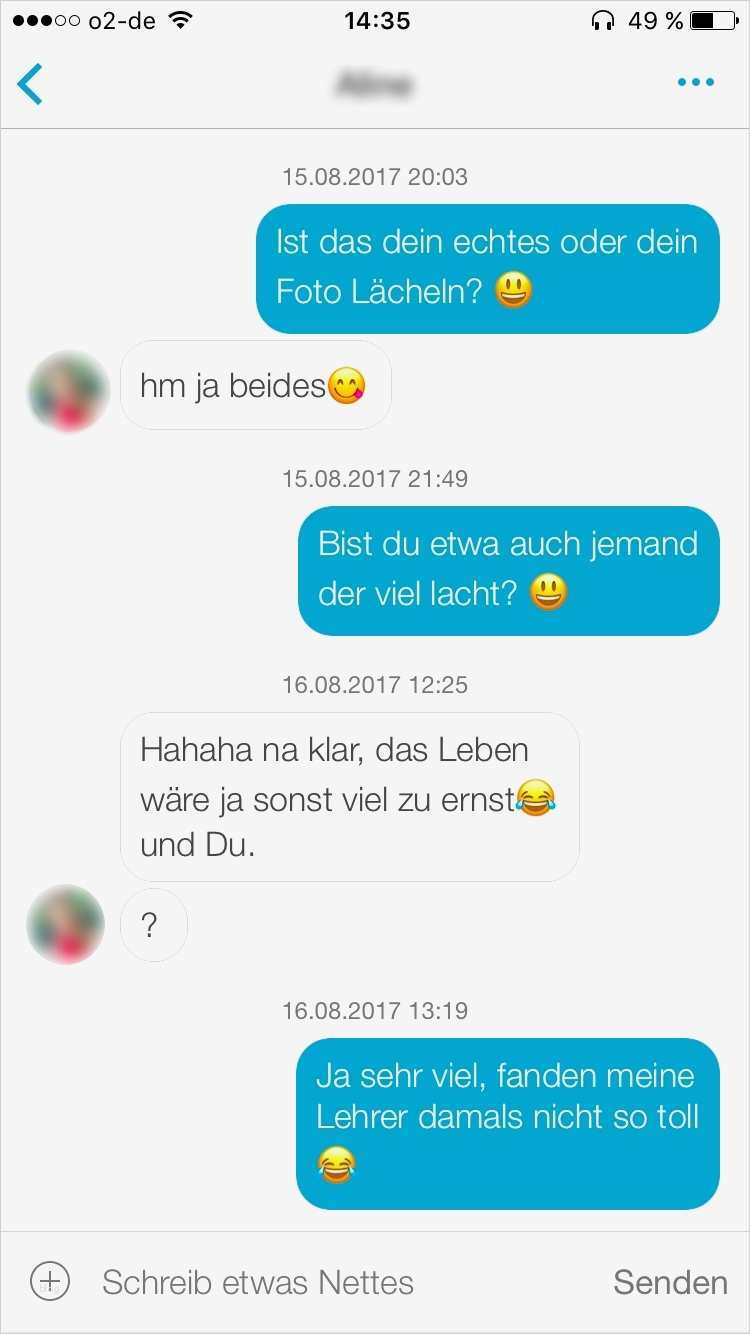
Task: Go back using the top-left arrow
Action: click(x=30, y=84)
